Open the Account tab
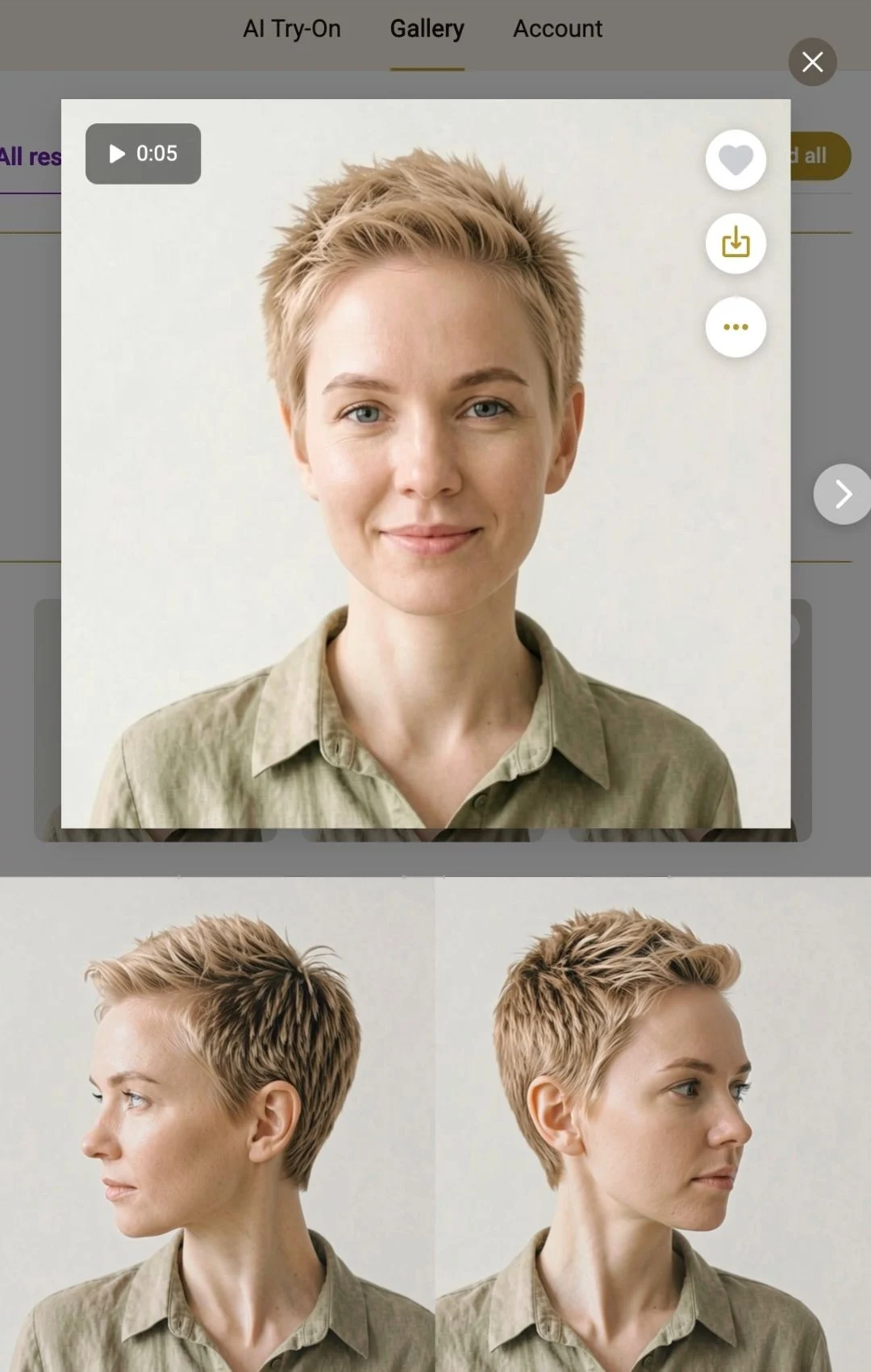The height and width of the screenshot is (1372, 871). [557, 29]
